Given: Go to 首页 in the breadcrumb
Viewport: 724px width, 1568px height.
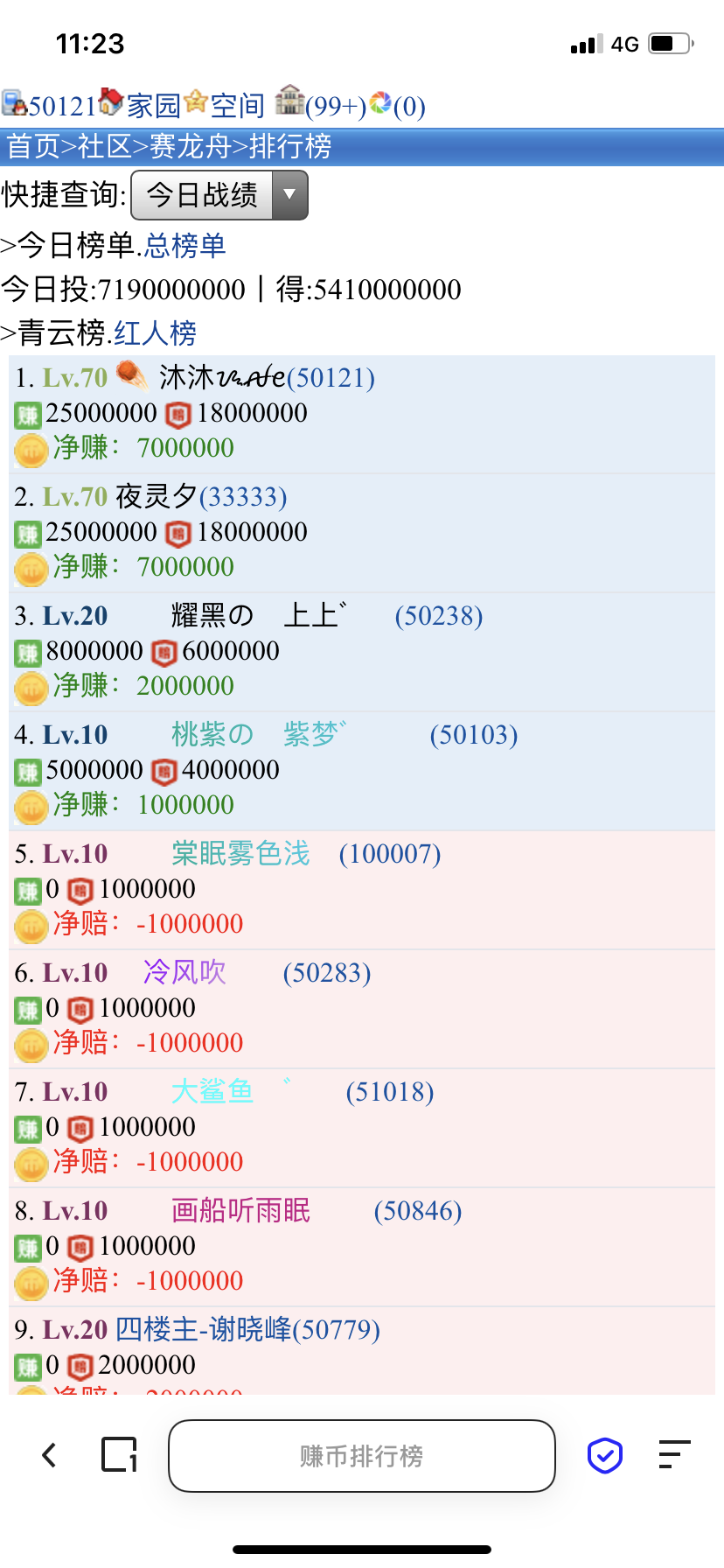Looking at the screenshot, I should pos(32,146).
